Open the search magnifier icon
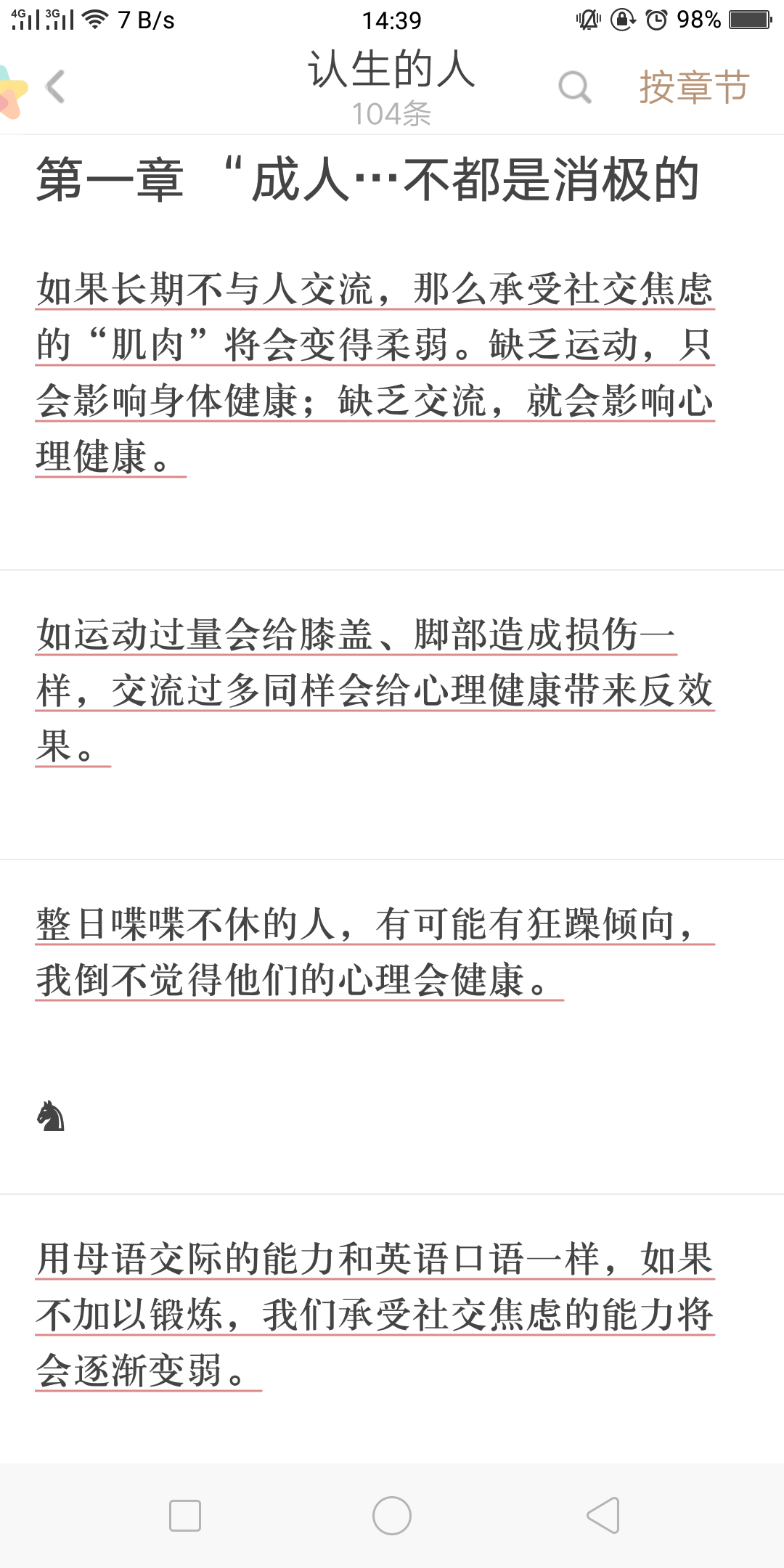This screenshot has width=784, height=1568. (574, 87)
